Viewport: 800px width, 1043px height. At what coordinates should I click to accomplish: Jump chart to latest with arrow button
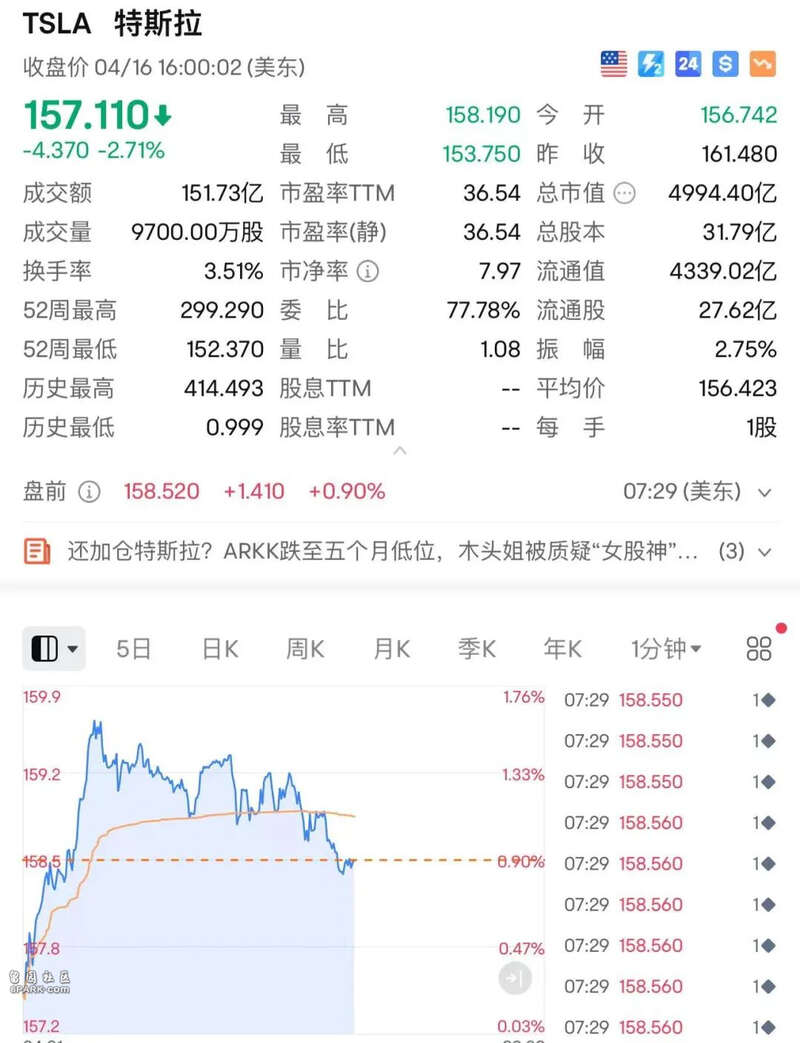(x=515, y=979)
